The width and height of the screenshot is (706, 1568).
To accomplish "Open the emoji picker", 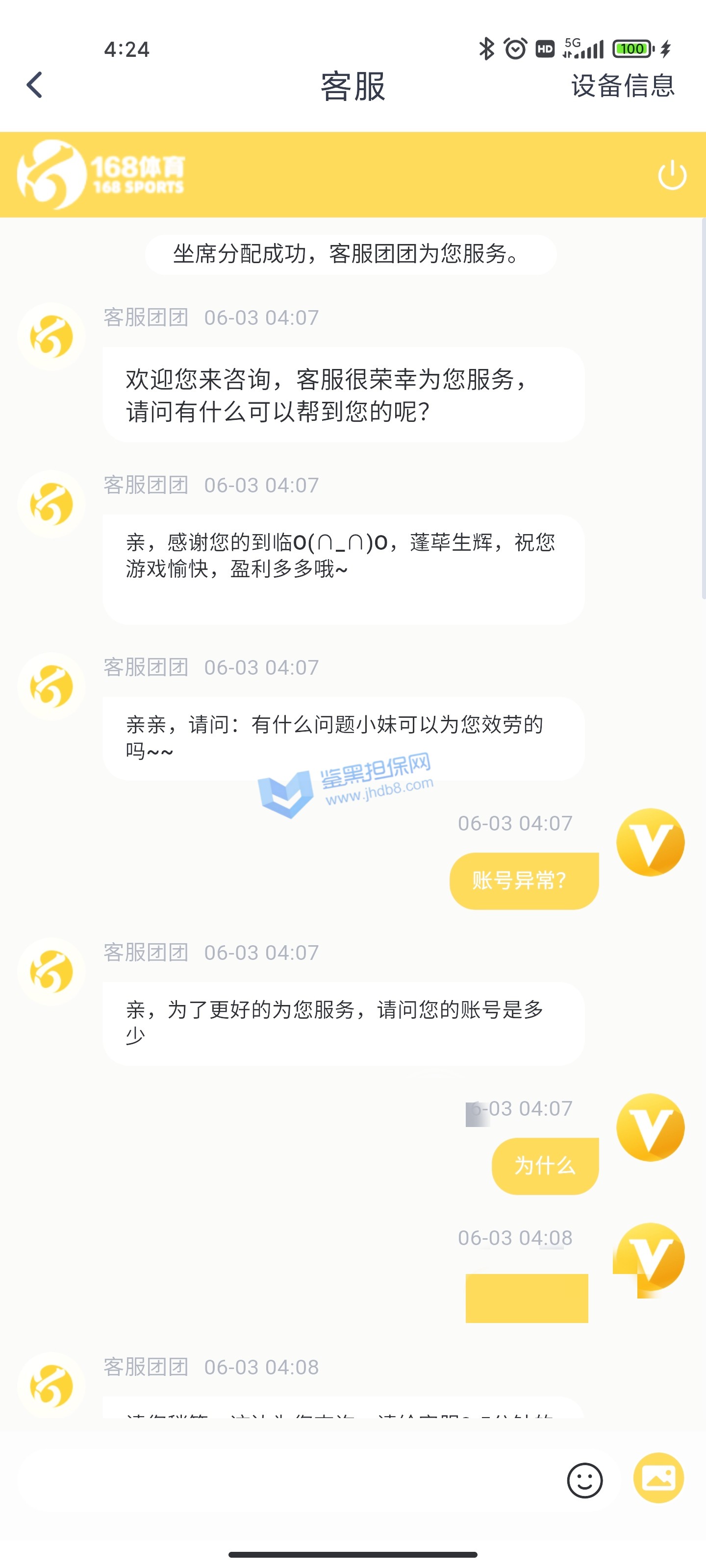I will point(584,1480).
